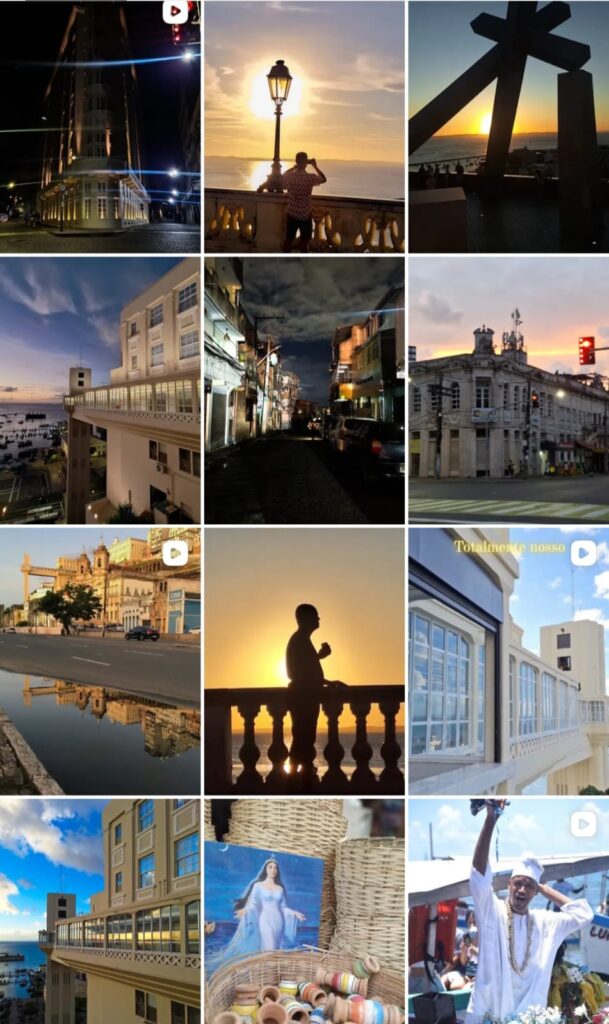Play the reel of buildings reflected in the puddle
The height and width of the screenshot is (1024, 609).
[x=100, y=660]
